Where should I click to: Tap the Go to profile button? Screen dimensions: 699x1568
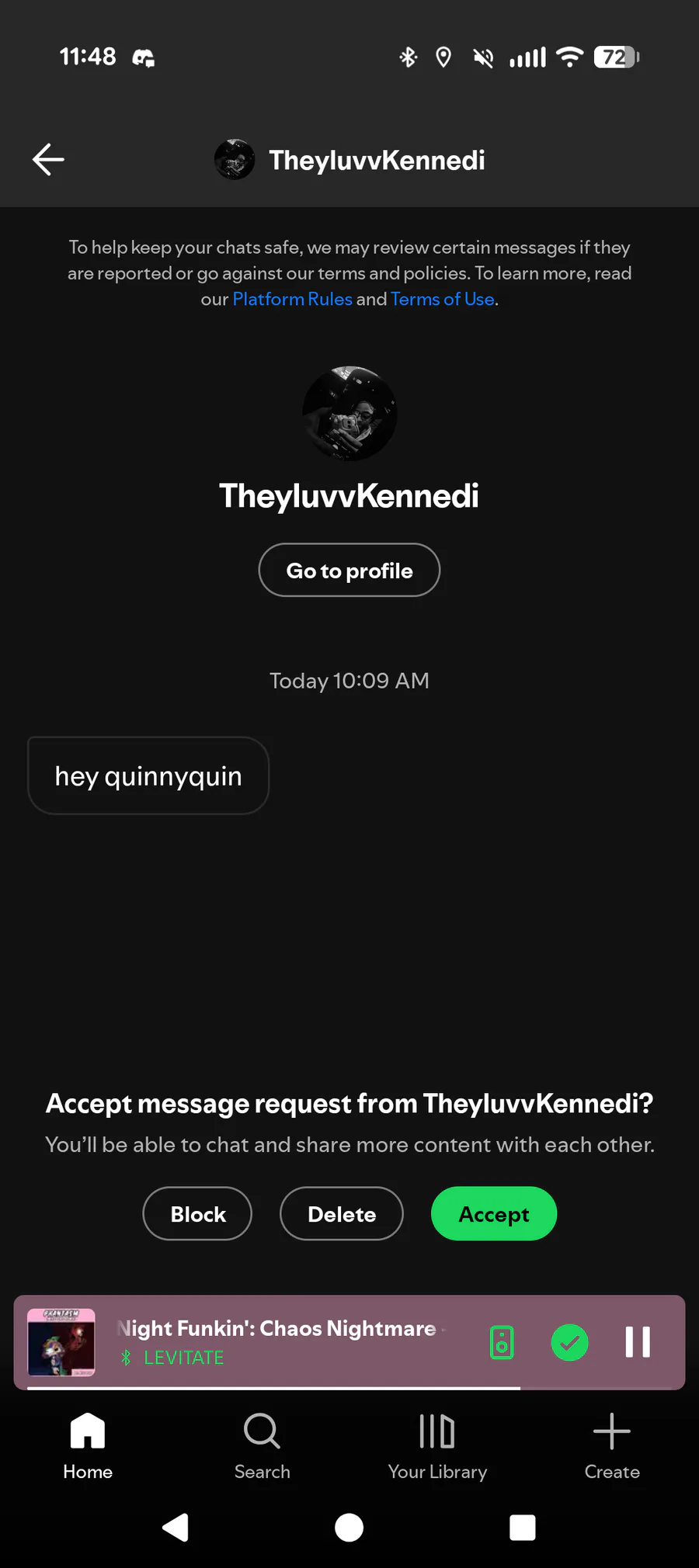pos(349,571)
